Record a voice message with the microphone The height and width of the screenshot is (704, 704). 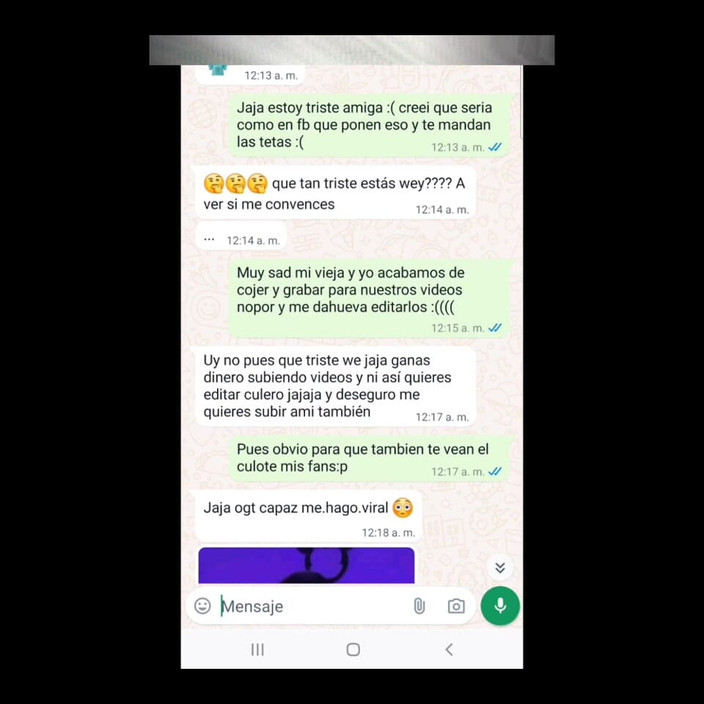click(x=500, y=606)
